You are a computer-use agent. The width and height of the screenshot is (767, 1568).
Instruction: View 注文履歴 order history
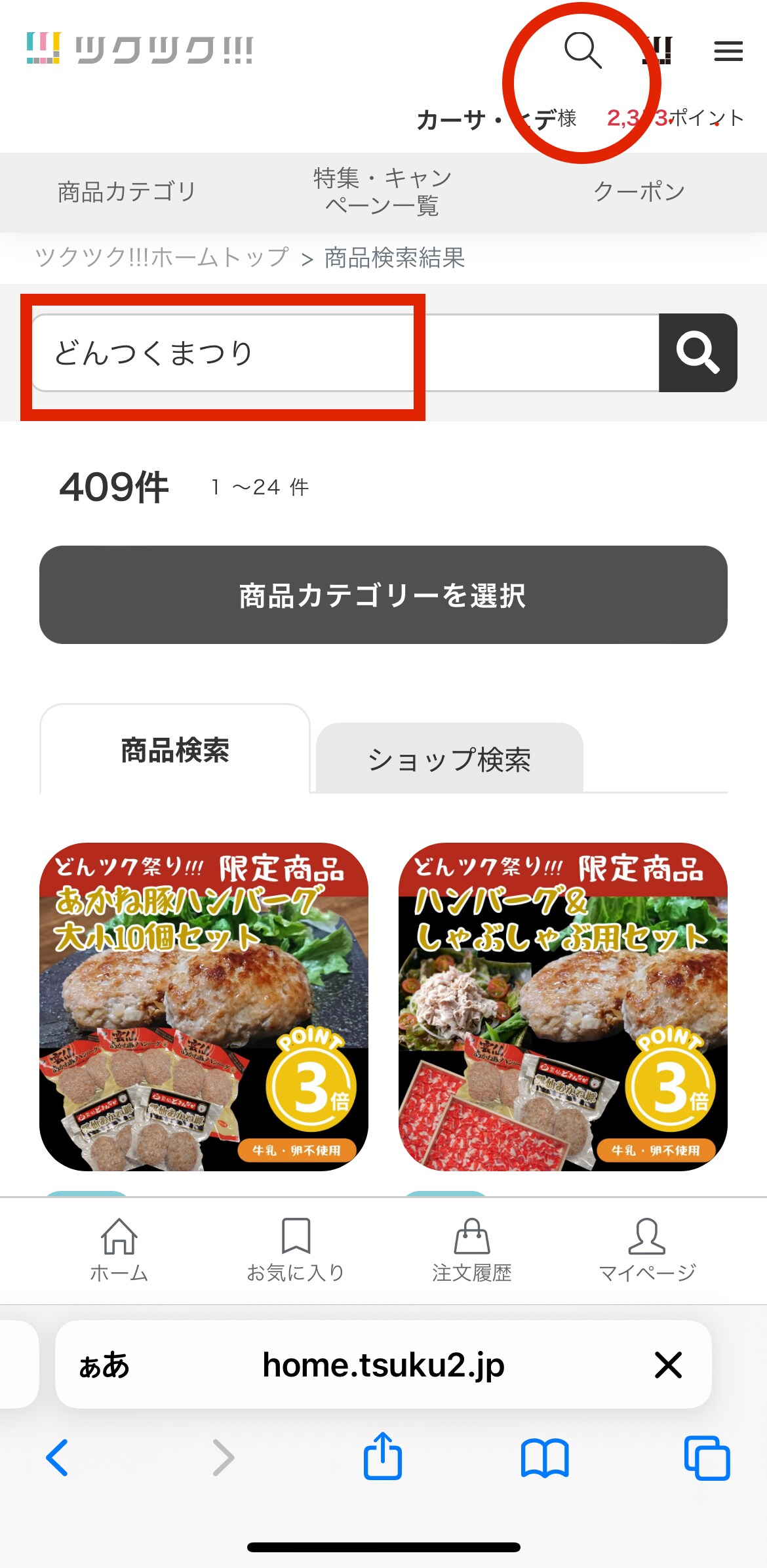tap(471, 1249)
